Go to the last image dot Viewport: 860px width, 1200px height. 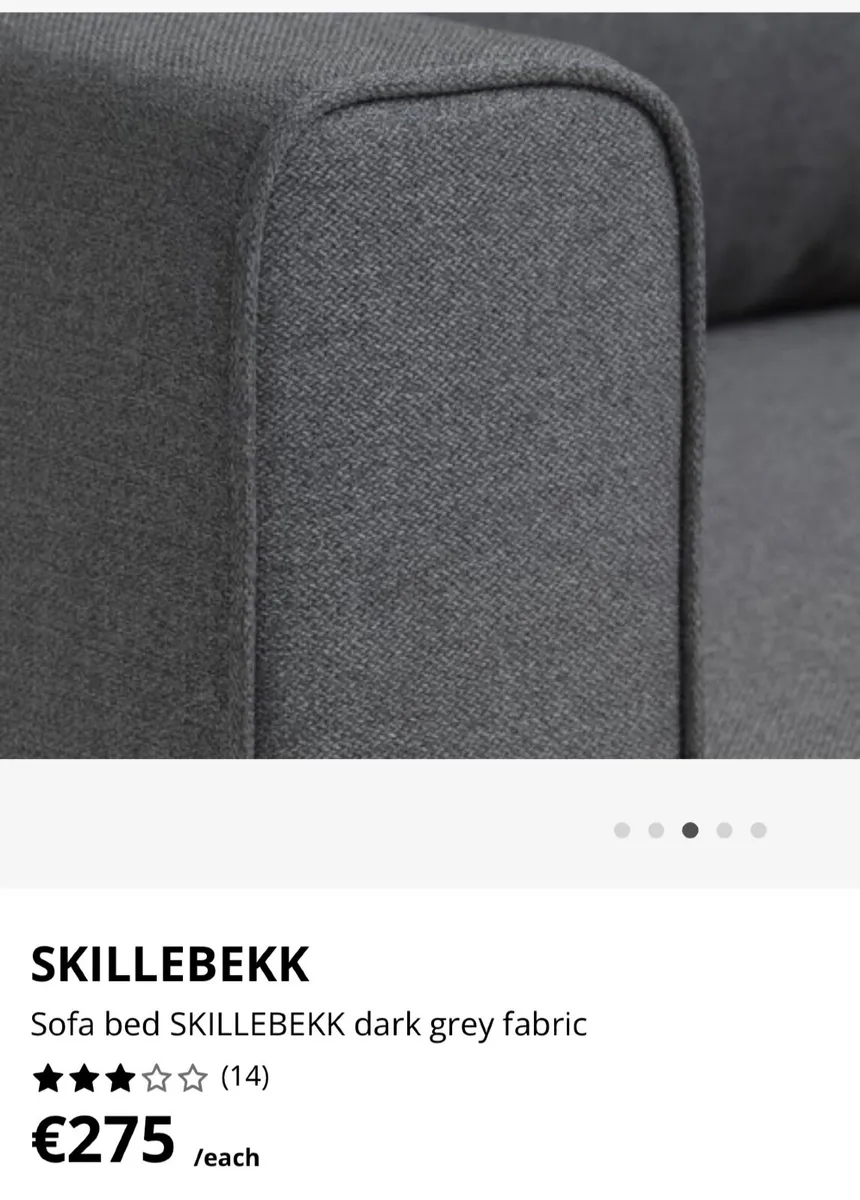tap(758, 830)
